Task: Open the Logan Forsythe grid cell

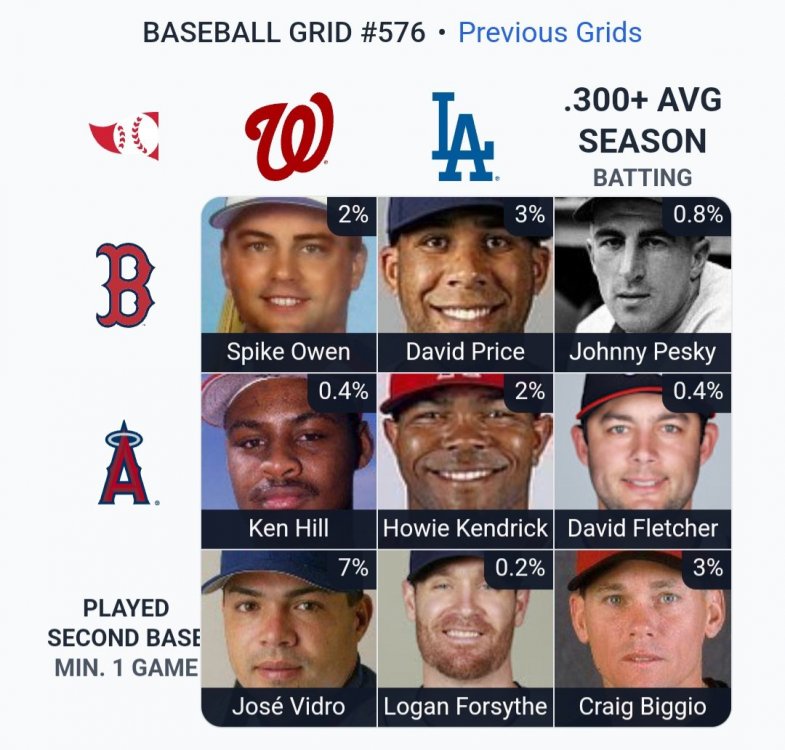Action: [x=465, y=637]
